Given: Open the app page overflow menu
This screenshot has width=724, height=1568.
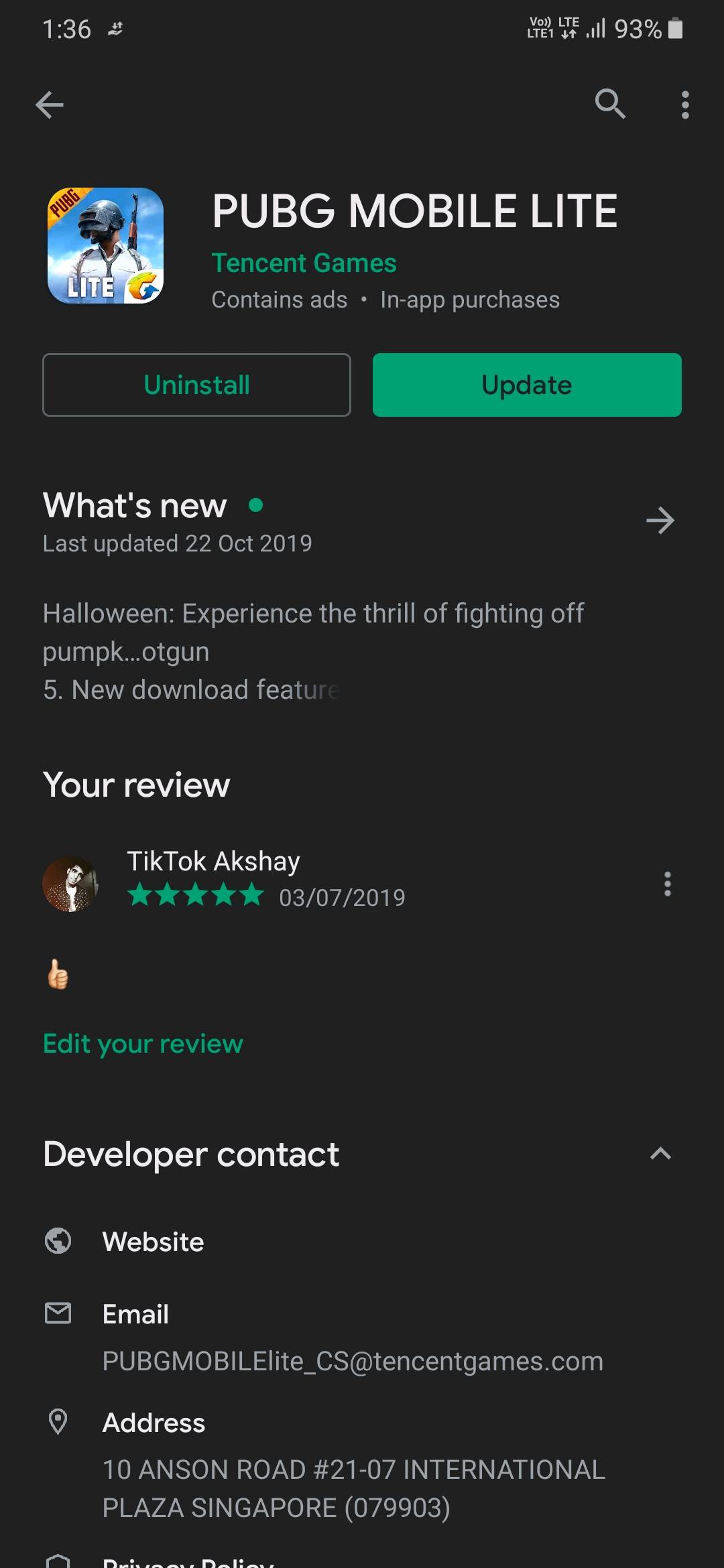Looking at the screenshot, I should pyautogui.click(x=684, y=105).
